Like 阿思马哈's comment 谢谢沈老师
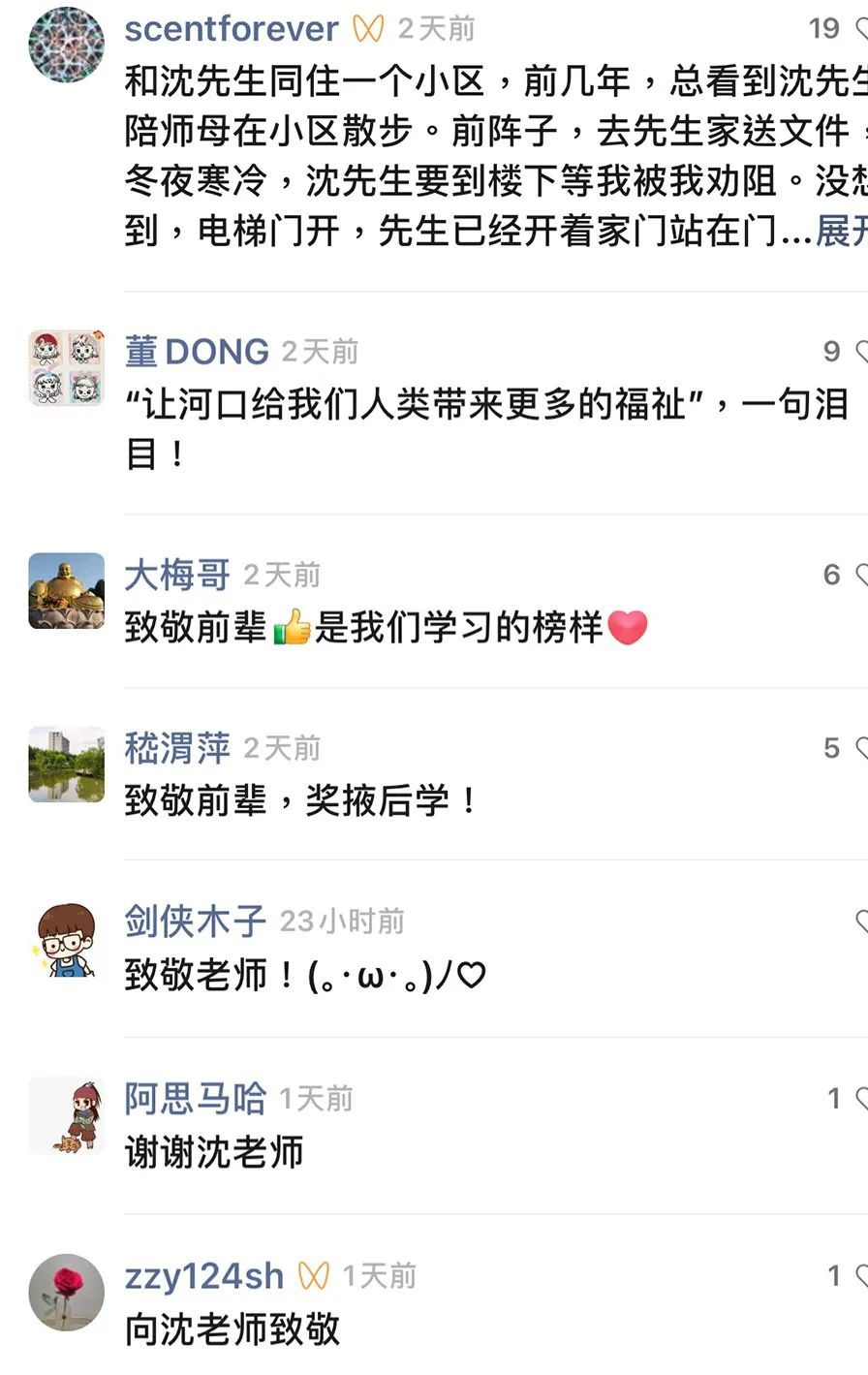The image size is (868, 1375). click(860, 1099)
